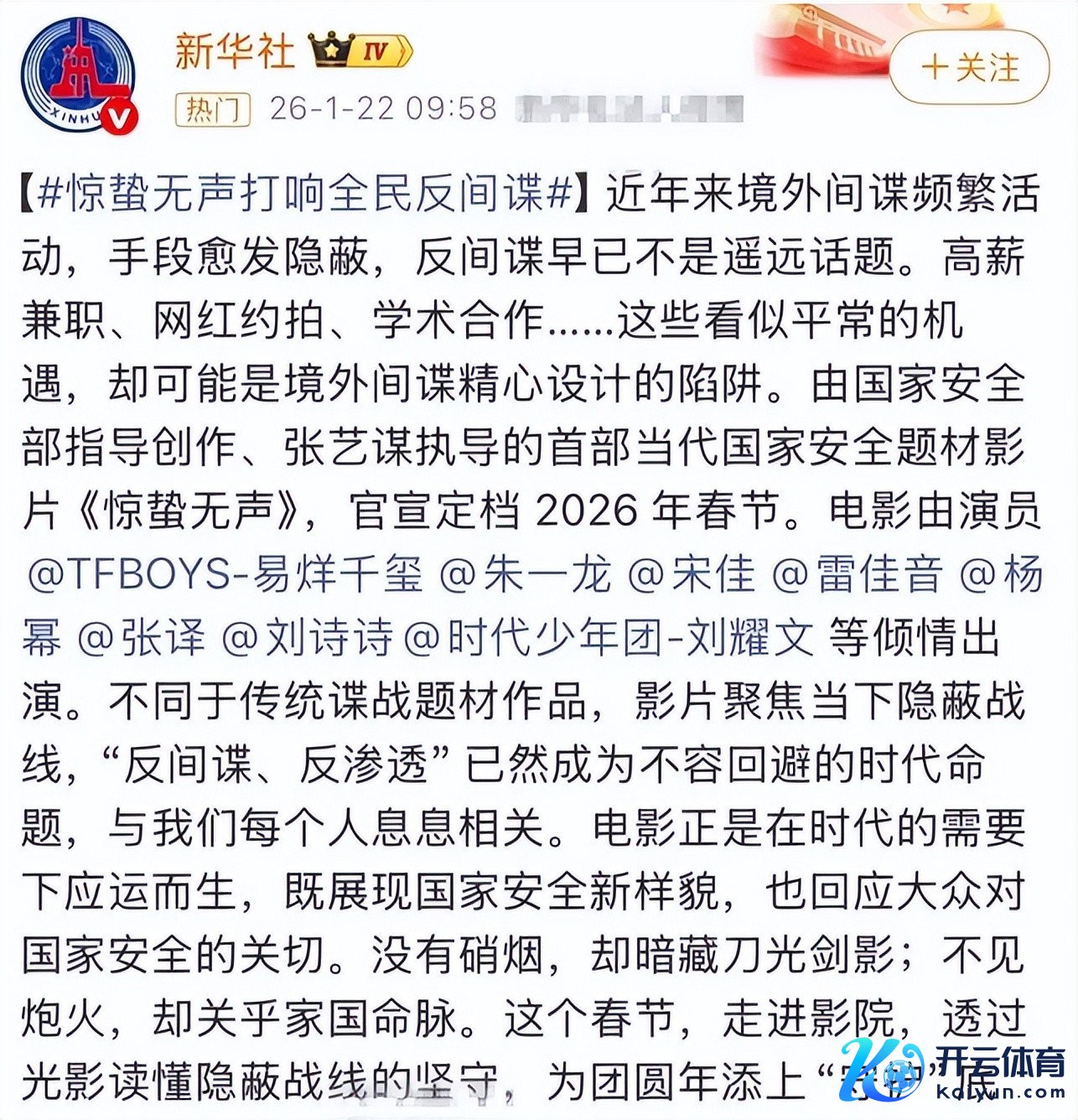Image resolution: width=1078 pixels, height=1120 pixels.
Task: Open 新华社 profile picture
Action: 78,76
